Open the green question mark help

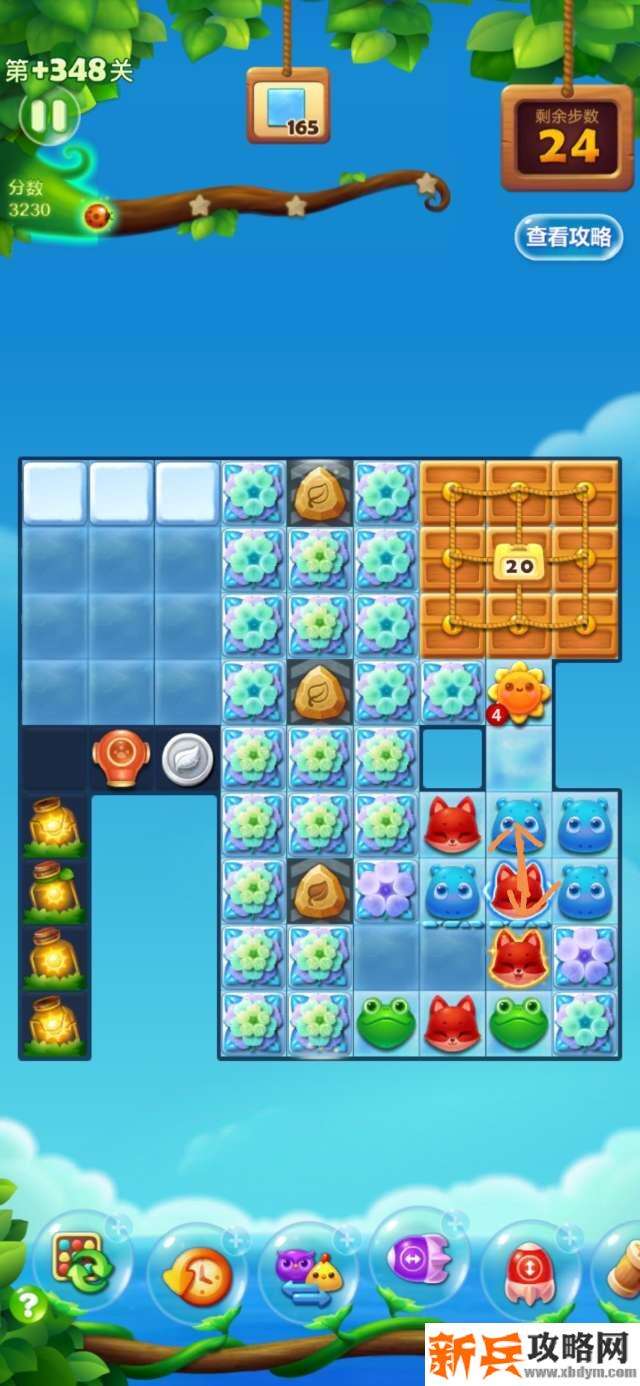(x=28, y=1305)
